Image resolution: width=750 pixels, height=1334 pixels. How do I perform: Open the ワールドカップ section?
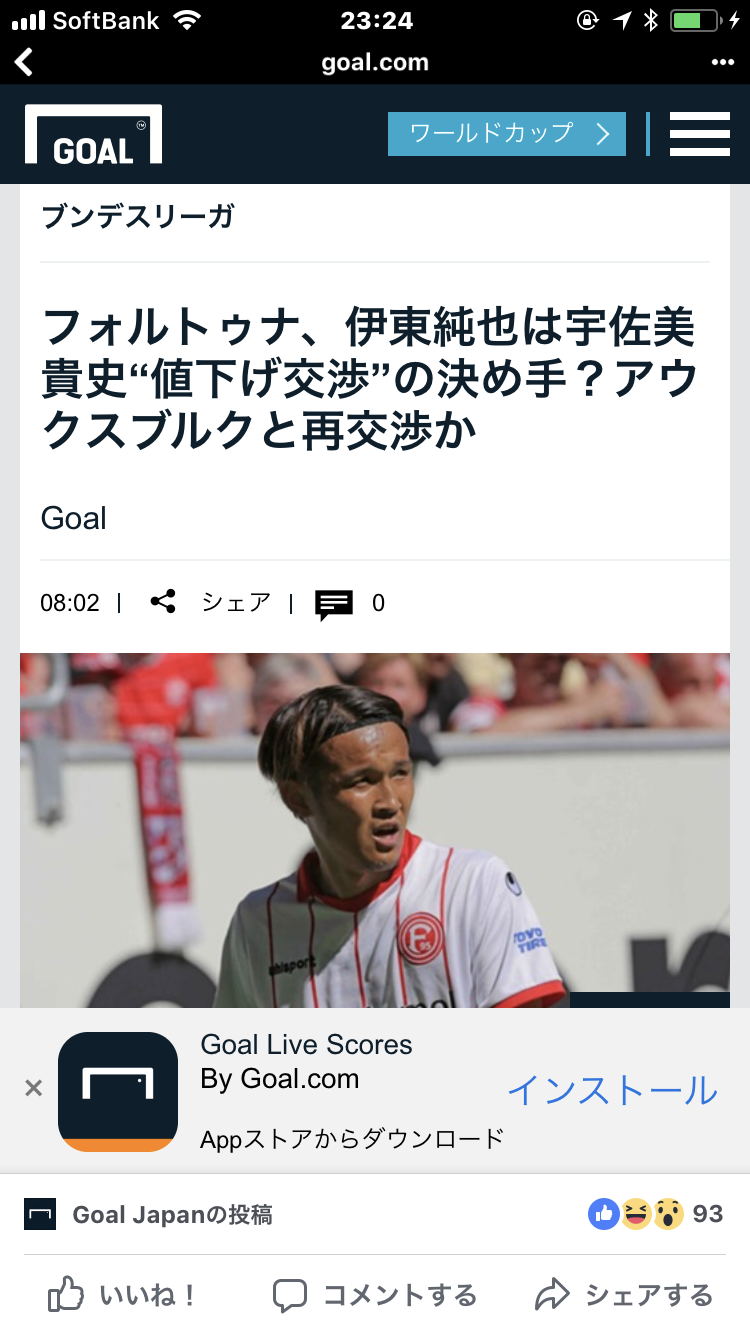[506, 134]
